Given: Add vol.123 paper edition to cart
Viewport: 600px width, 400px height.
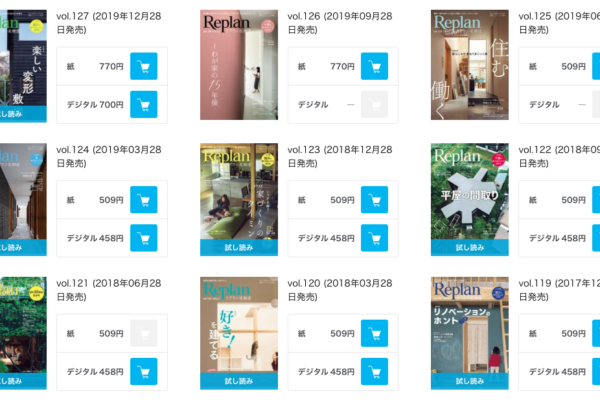Looking at the screenshot, I should [x=374, y=200].
